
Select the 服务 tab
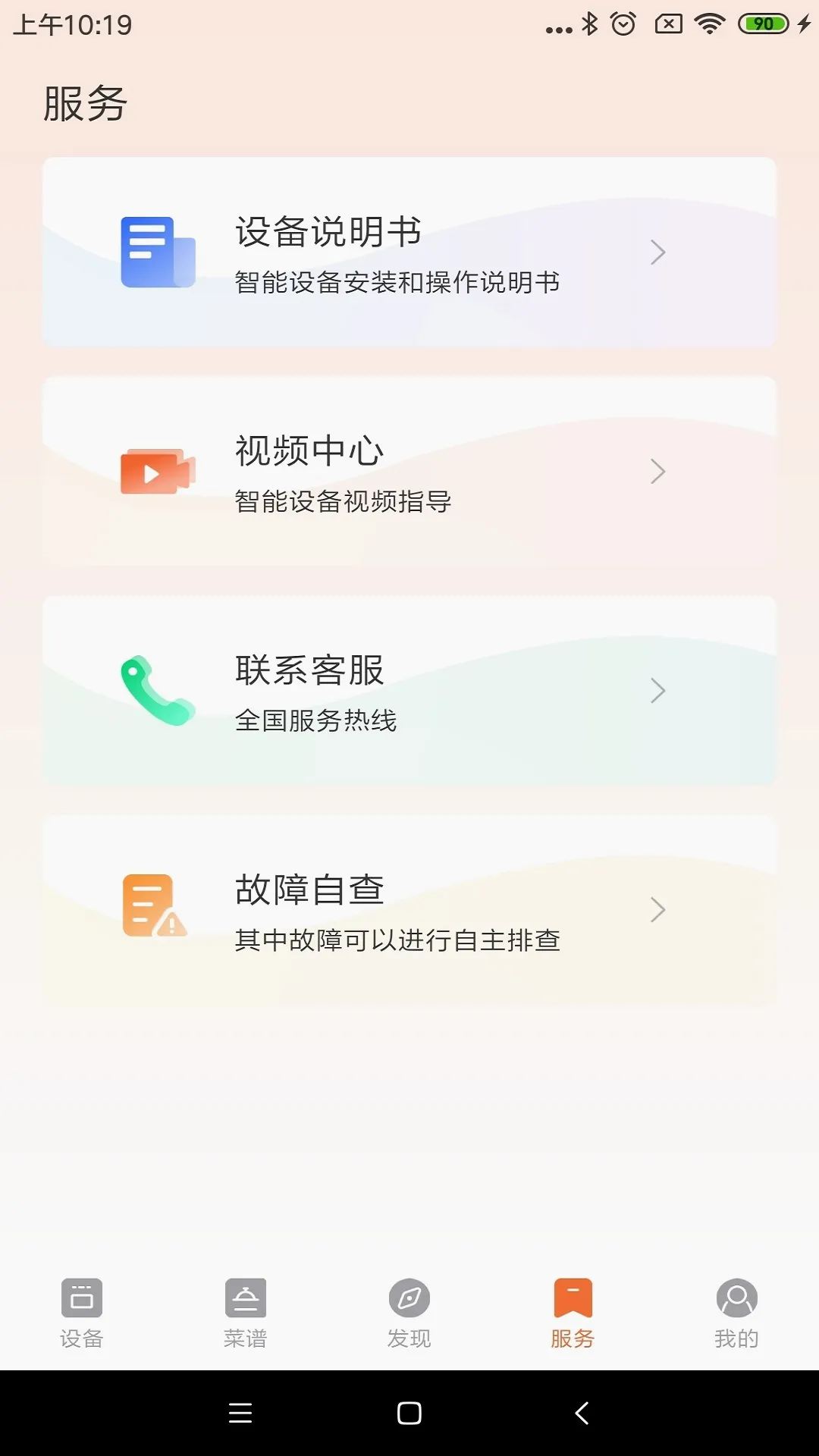tap(573, 1314)
